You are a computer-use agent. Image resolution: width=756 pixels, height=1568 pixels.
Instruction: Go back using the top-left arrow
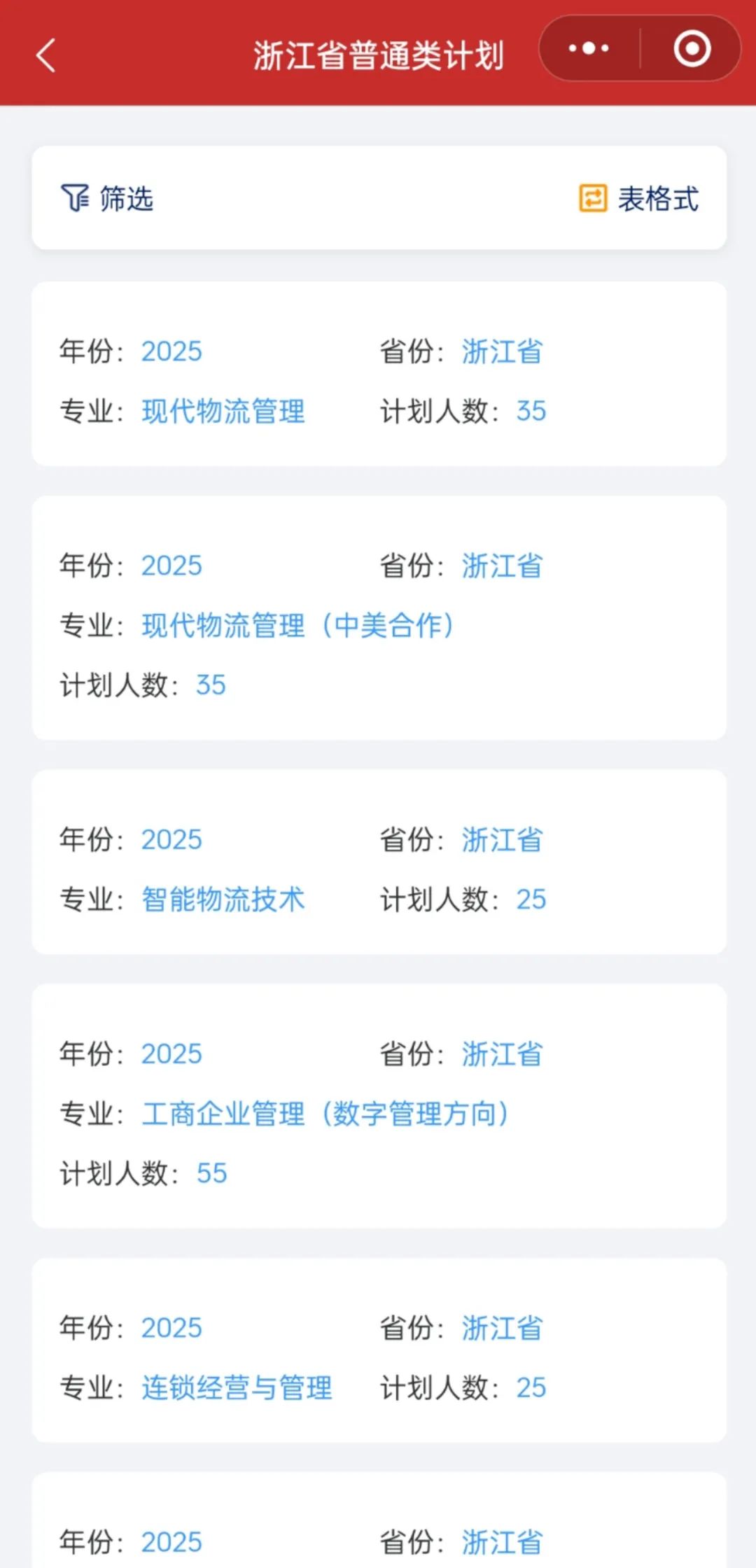(x=46, y=56)
